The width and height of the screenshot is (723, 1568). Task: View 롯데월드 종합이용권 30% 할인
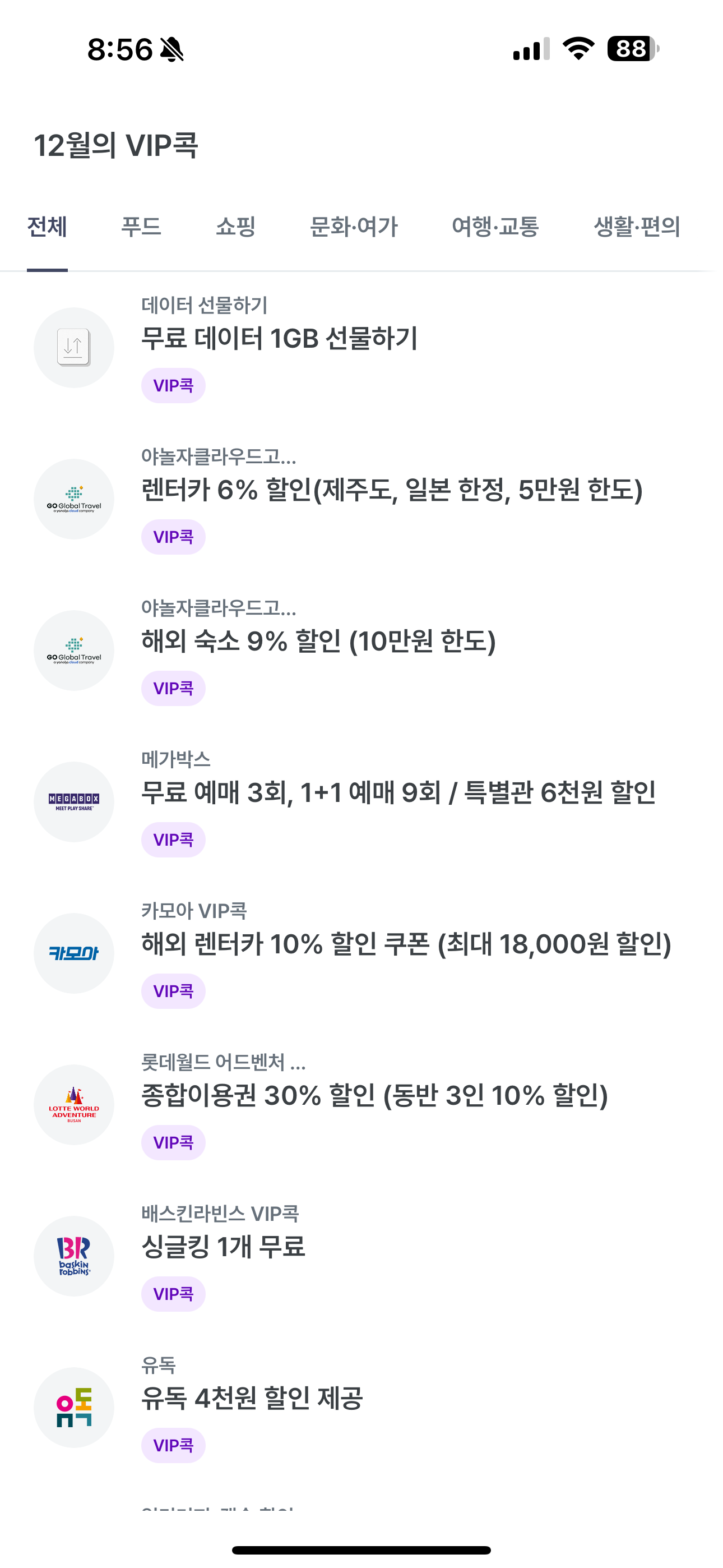[374, 1096]
